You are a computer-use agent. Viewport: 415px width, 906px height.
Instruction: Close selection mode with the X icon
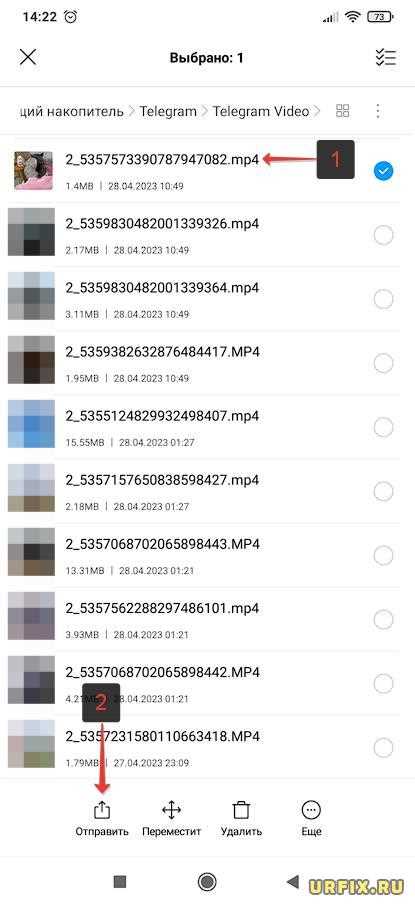[28, 57]
